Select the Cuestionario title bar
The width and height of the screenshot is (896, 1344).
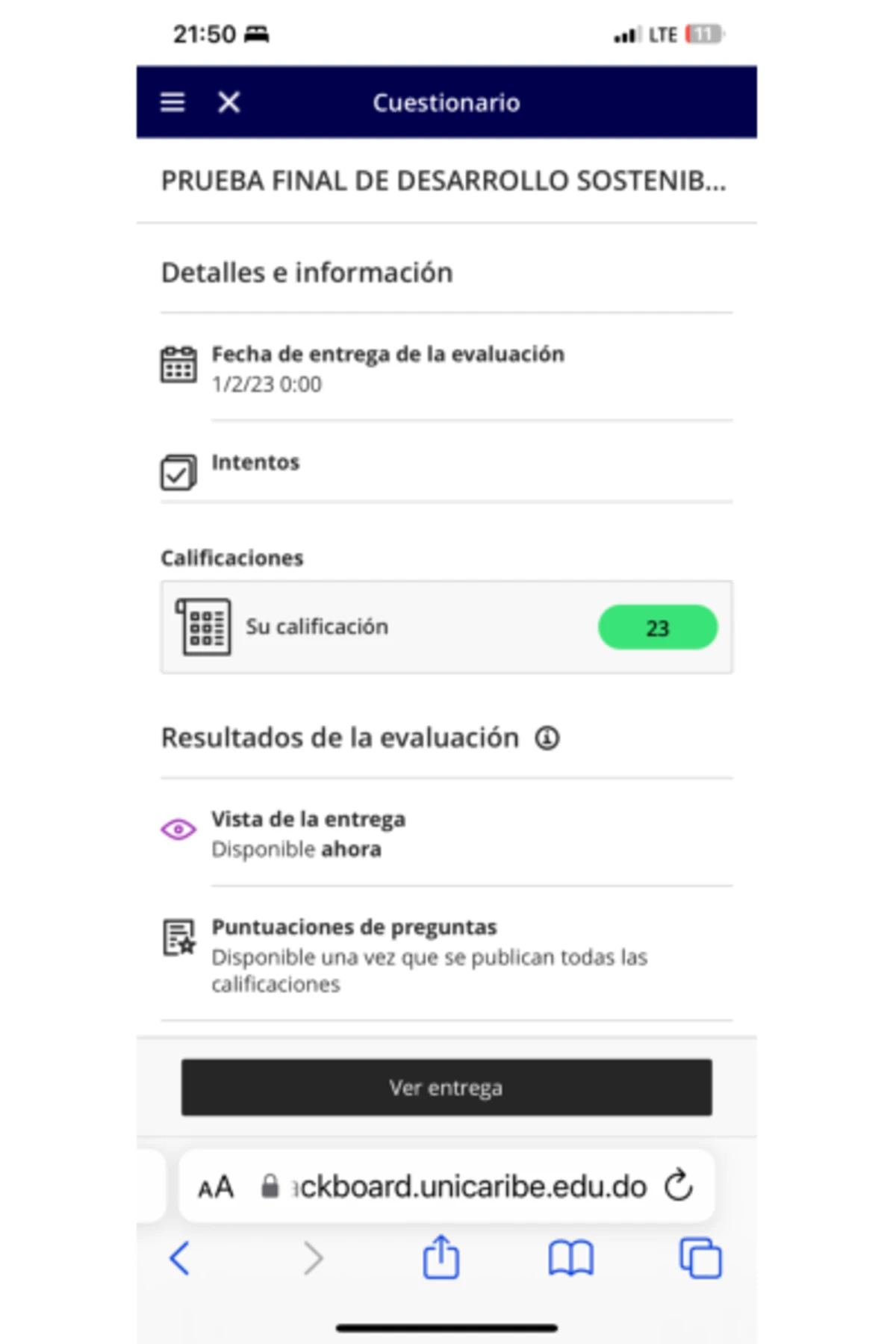446,102
